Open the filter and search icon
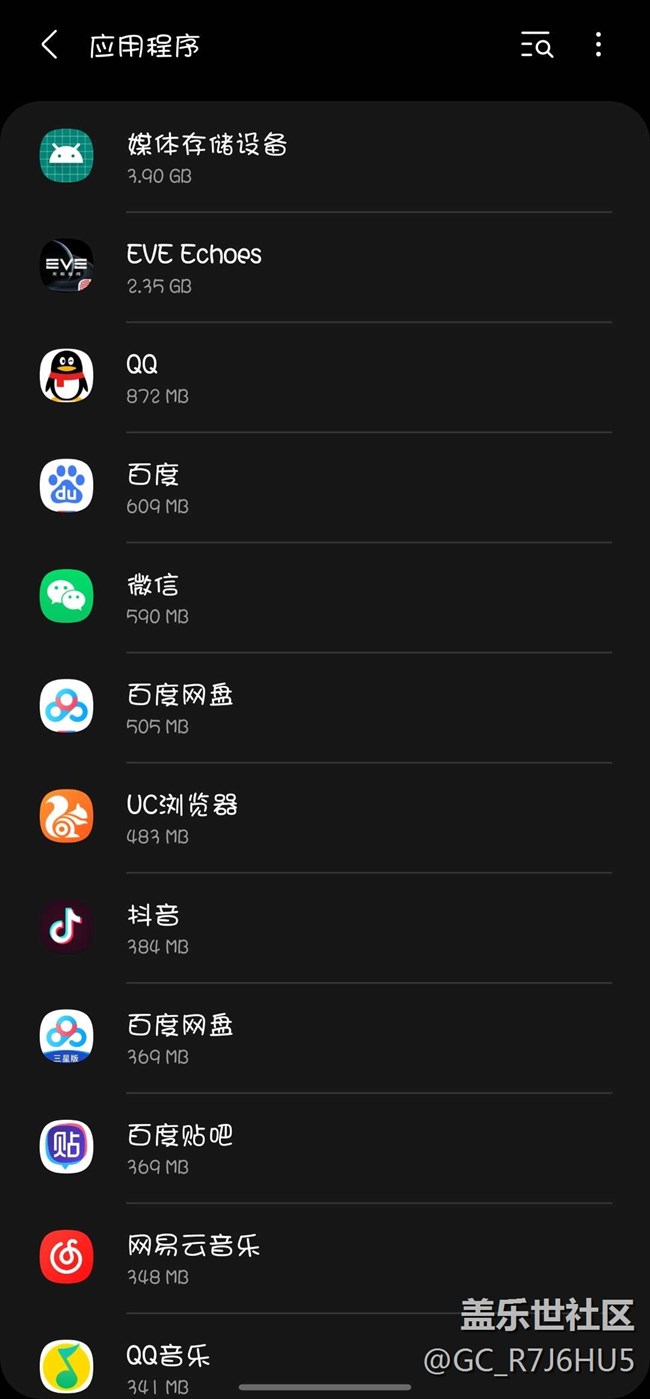This screenshot has height=1399, width=650. [x=536, y=45]
